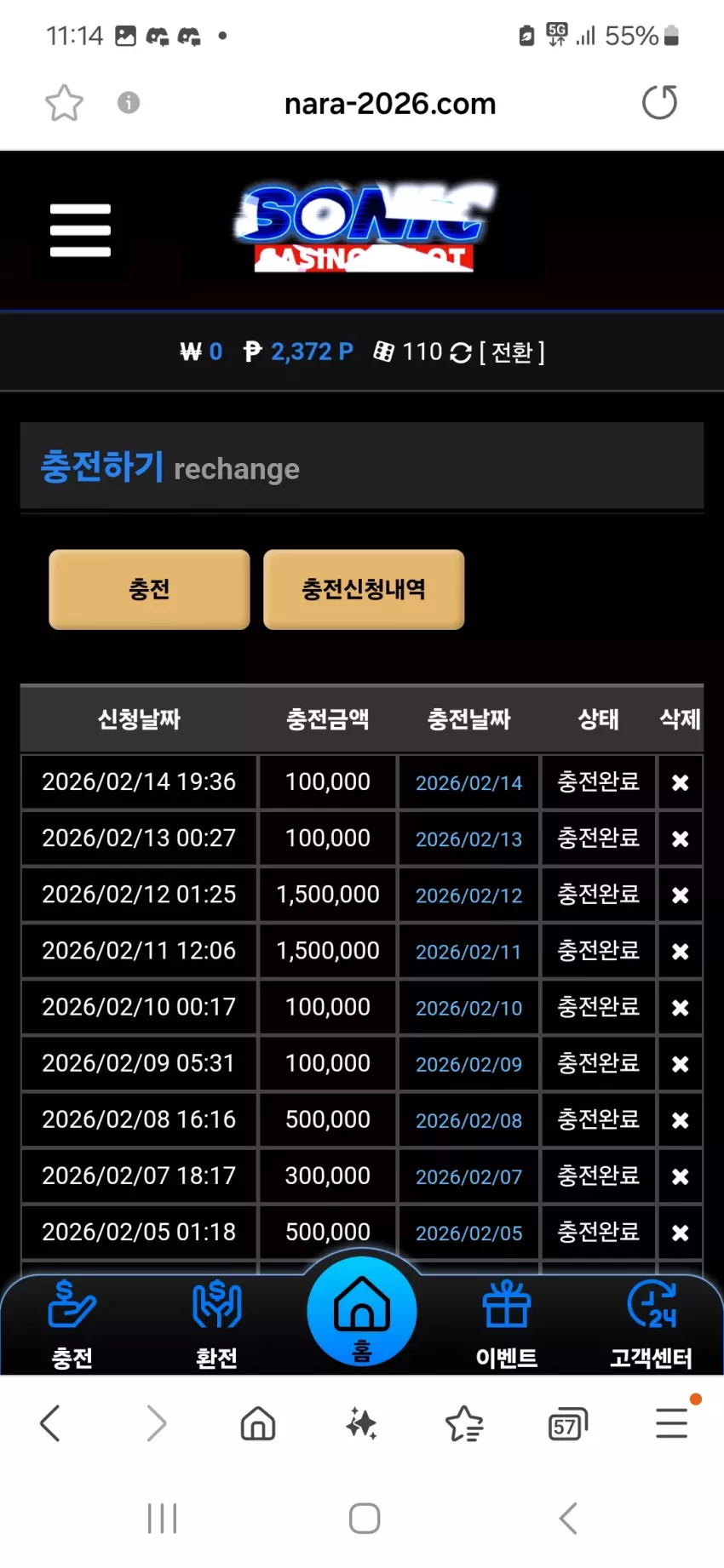Viewport: 724px width, 1568px height.
Task: Reload the page in browser
Action: point(659,103)
